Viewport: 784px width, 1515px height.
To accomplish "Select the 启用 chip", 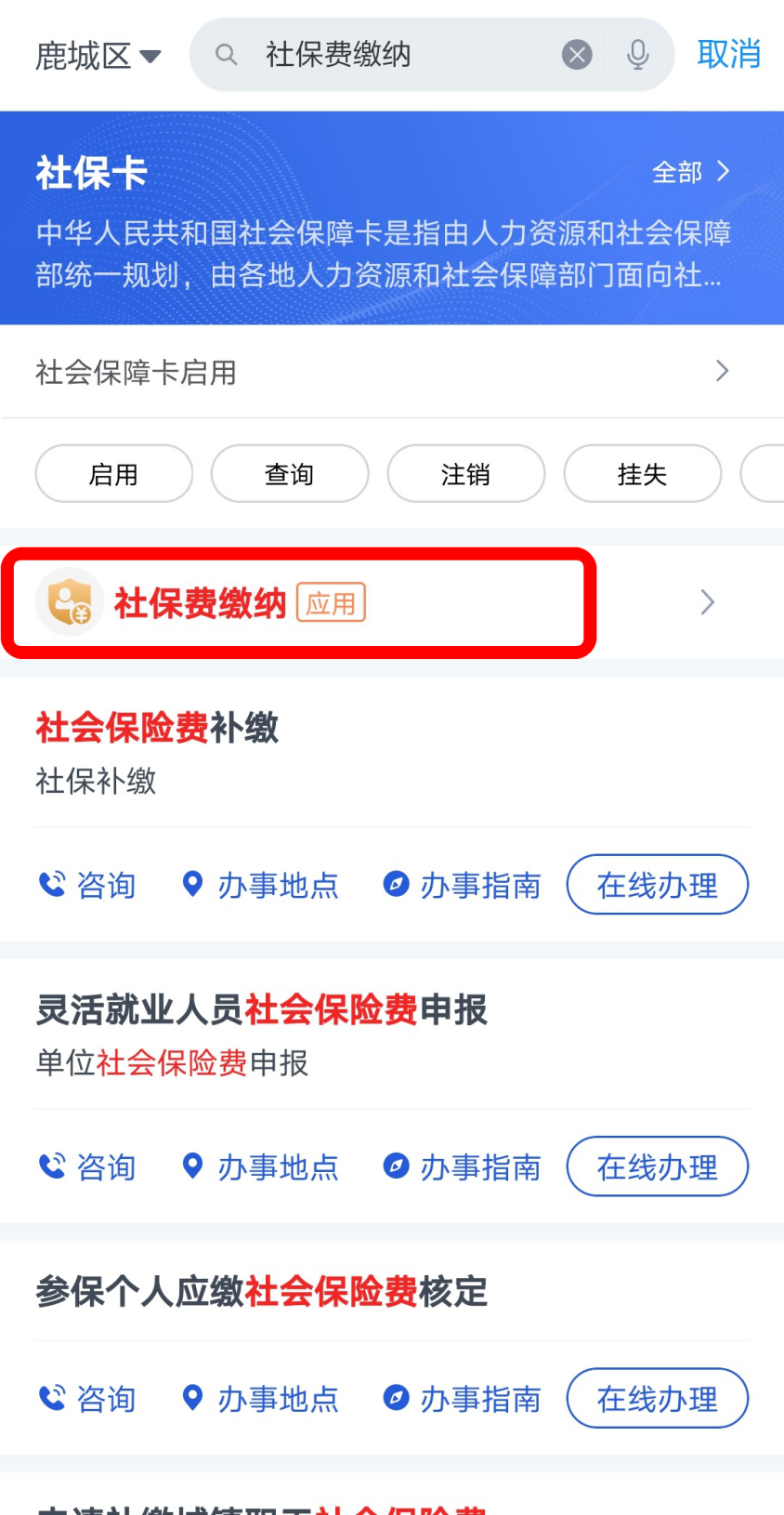I will 113,474.
